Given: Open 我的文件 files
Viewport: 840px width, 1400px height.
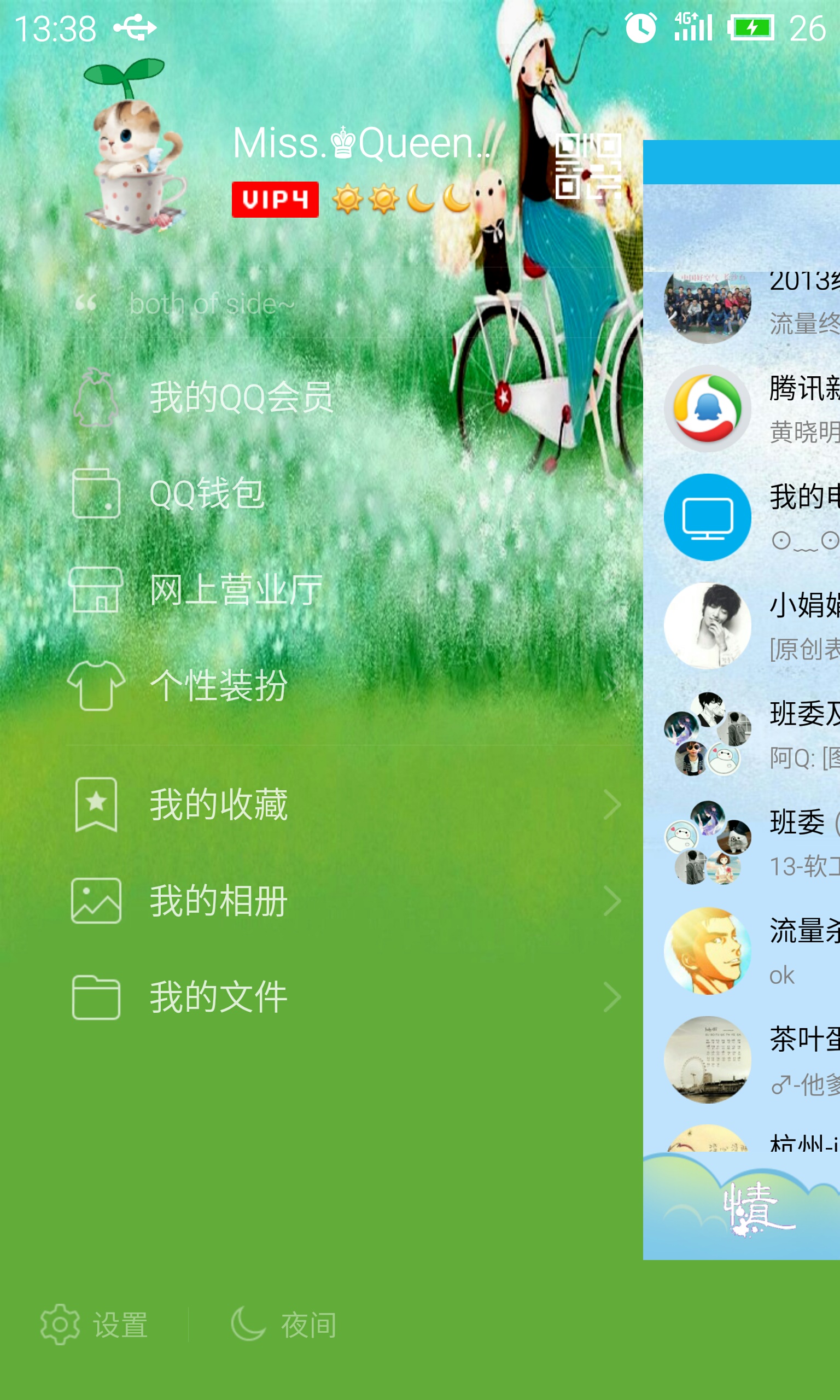Looking at the screenshot, I should (x=218, y=996).
